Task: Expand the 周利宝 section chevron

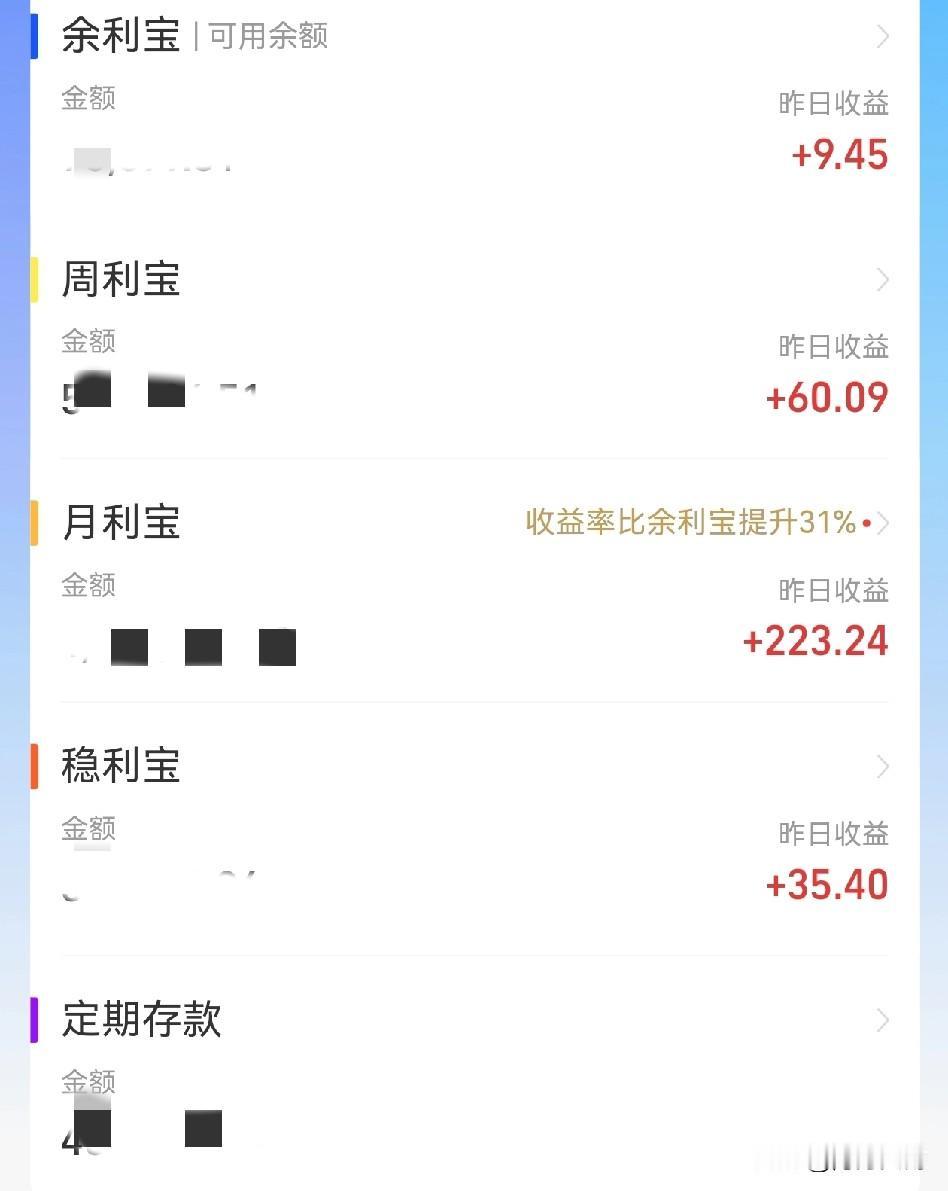Action: coord(881,280)
